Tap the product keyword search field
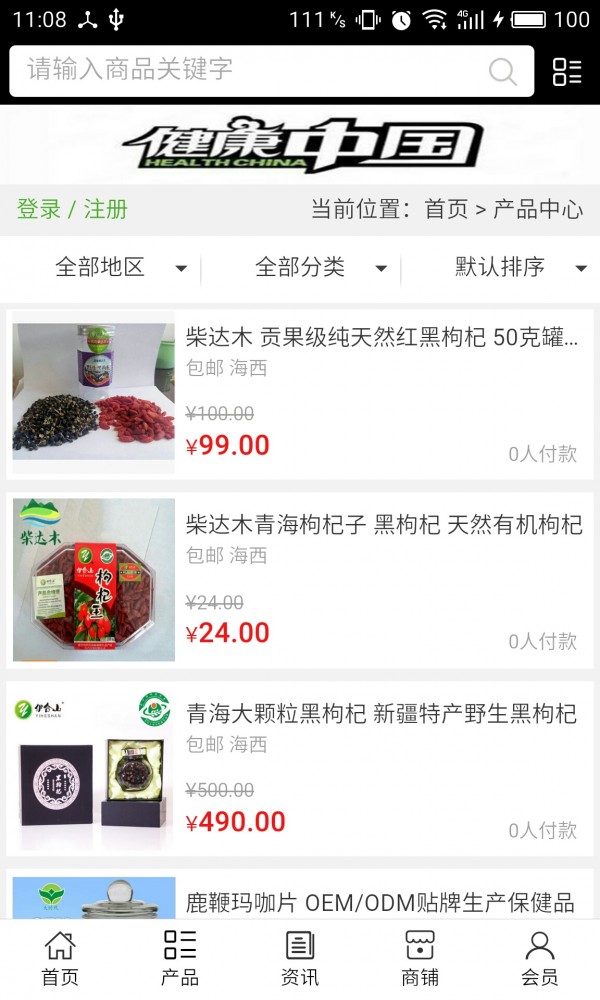This screenshot has width=600, height=1000. point(250,70)
